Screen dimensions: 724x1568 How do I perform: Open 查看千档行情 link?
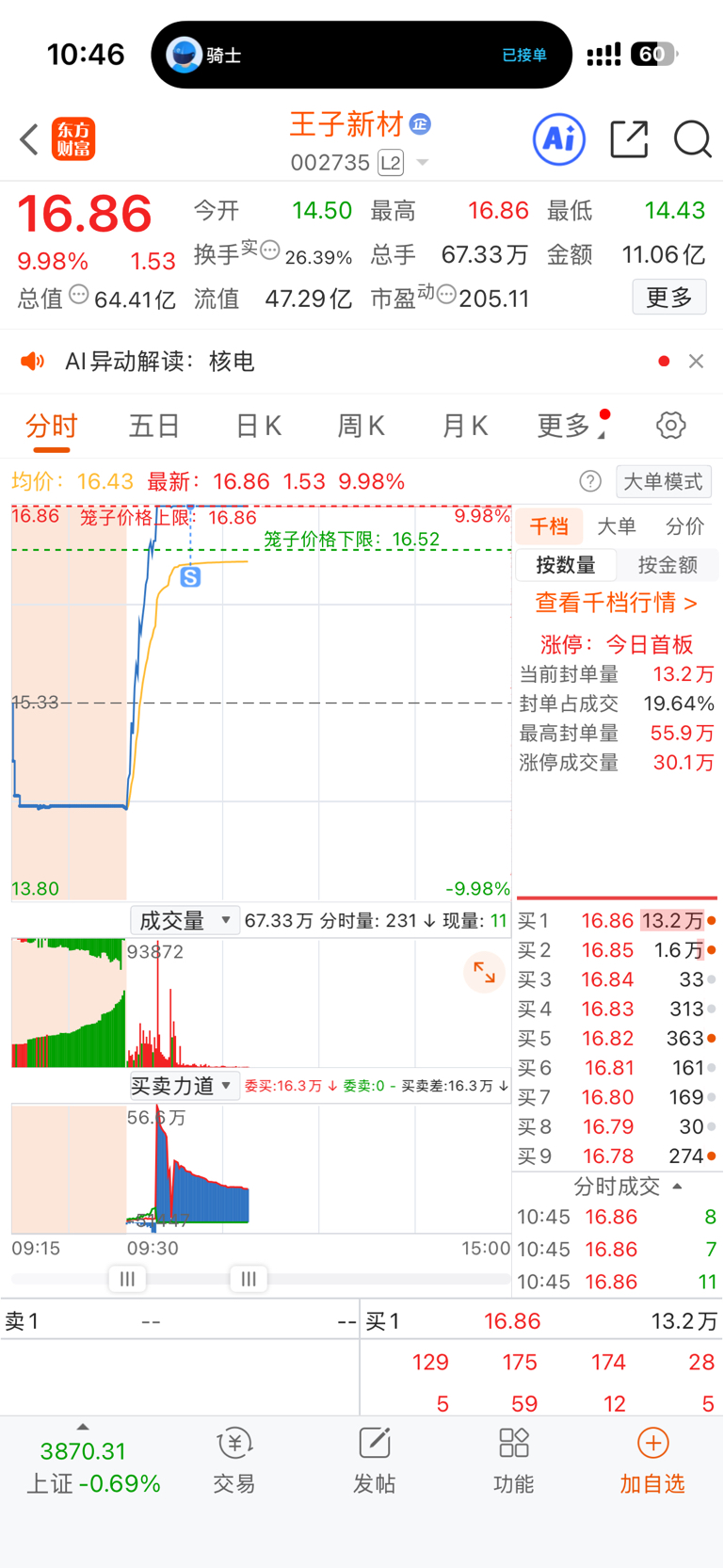tap(616, 603)
